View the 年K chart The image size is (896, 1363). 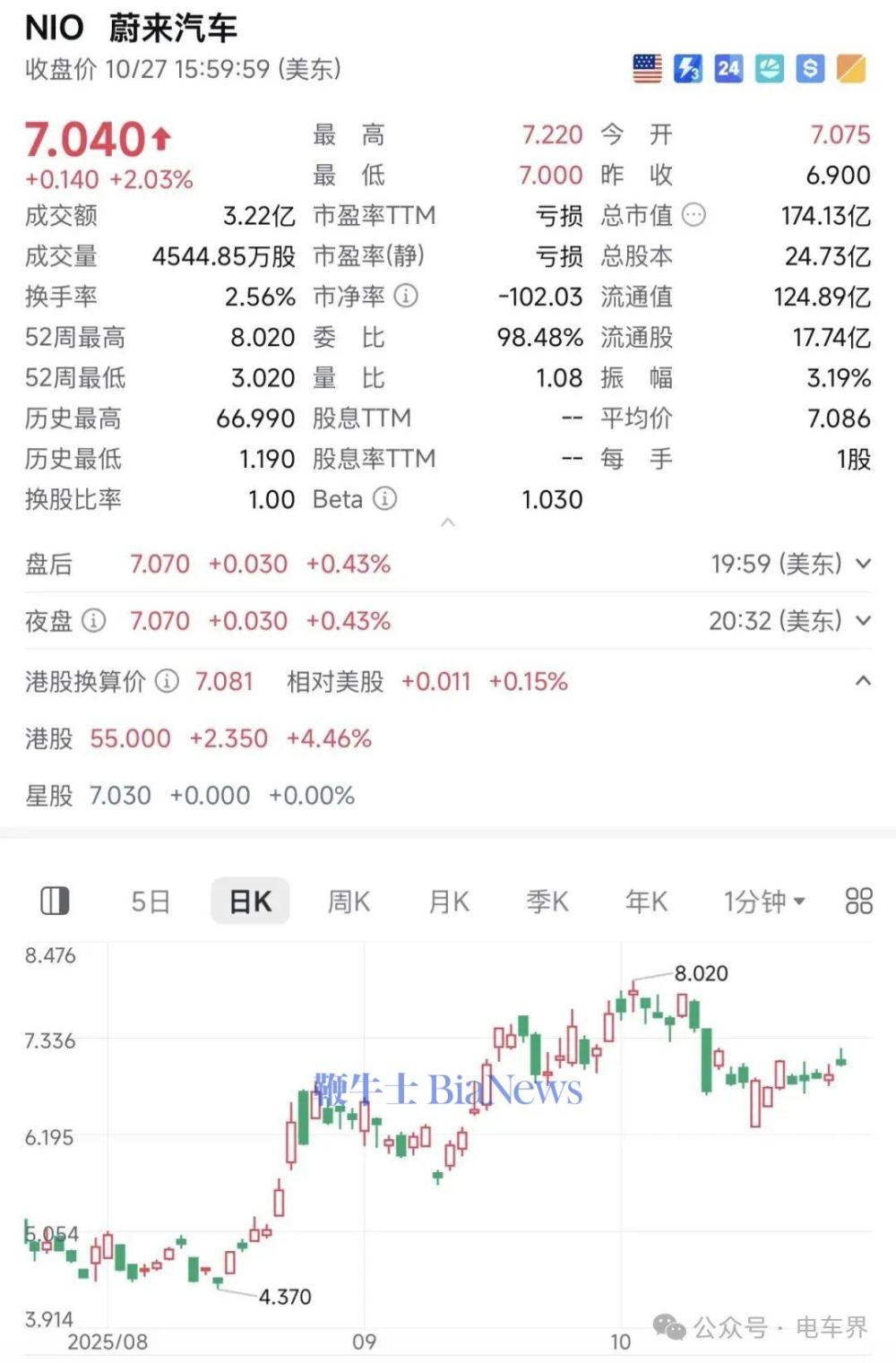coord(647,901)
